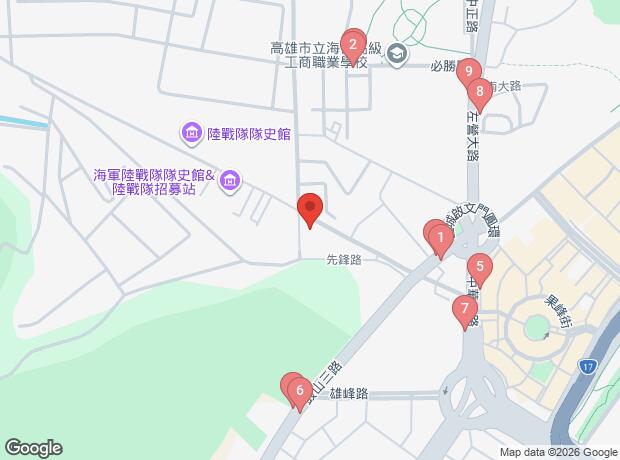Image resolution: width=620 pixels, height=460 pixels.
Task: Select map marker number 9
Action: [x=468, y=71]
